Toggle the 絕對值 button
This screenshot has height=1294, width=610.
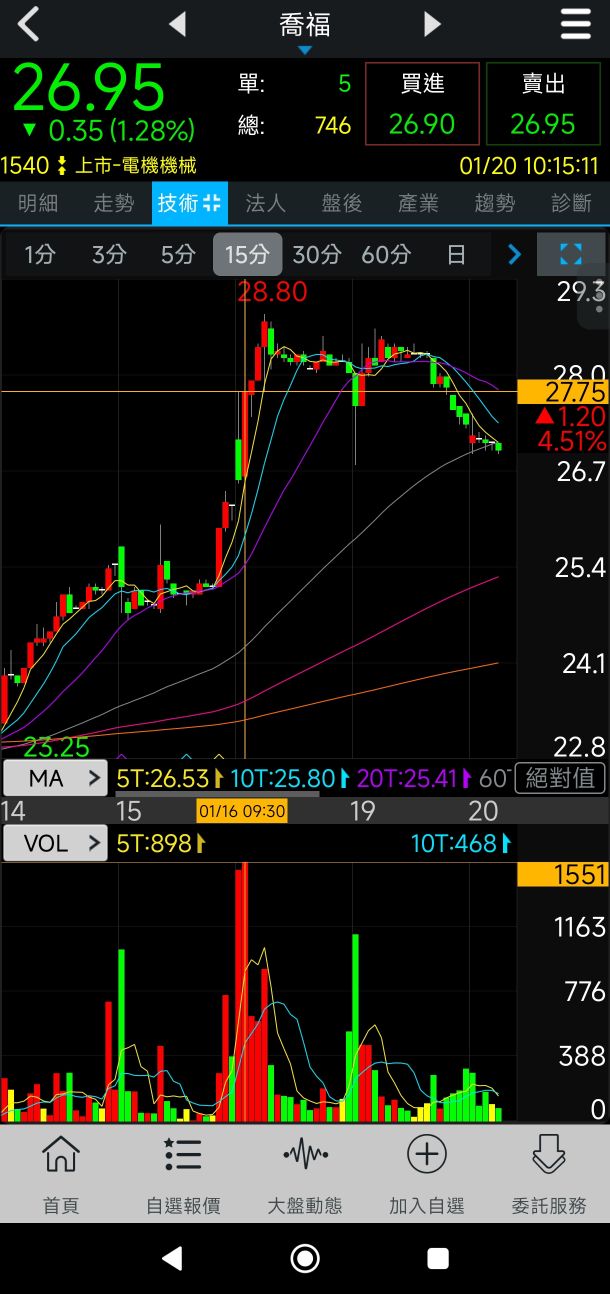click(x=560, y=777)
